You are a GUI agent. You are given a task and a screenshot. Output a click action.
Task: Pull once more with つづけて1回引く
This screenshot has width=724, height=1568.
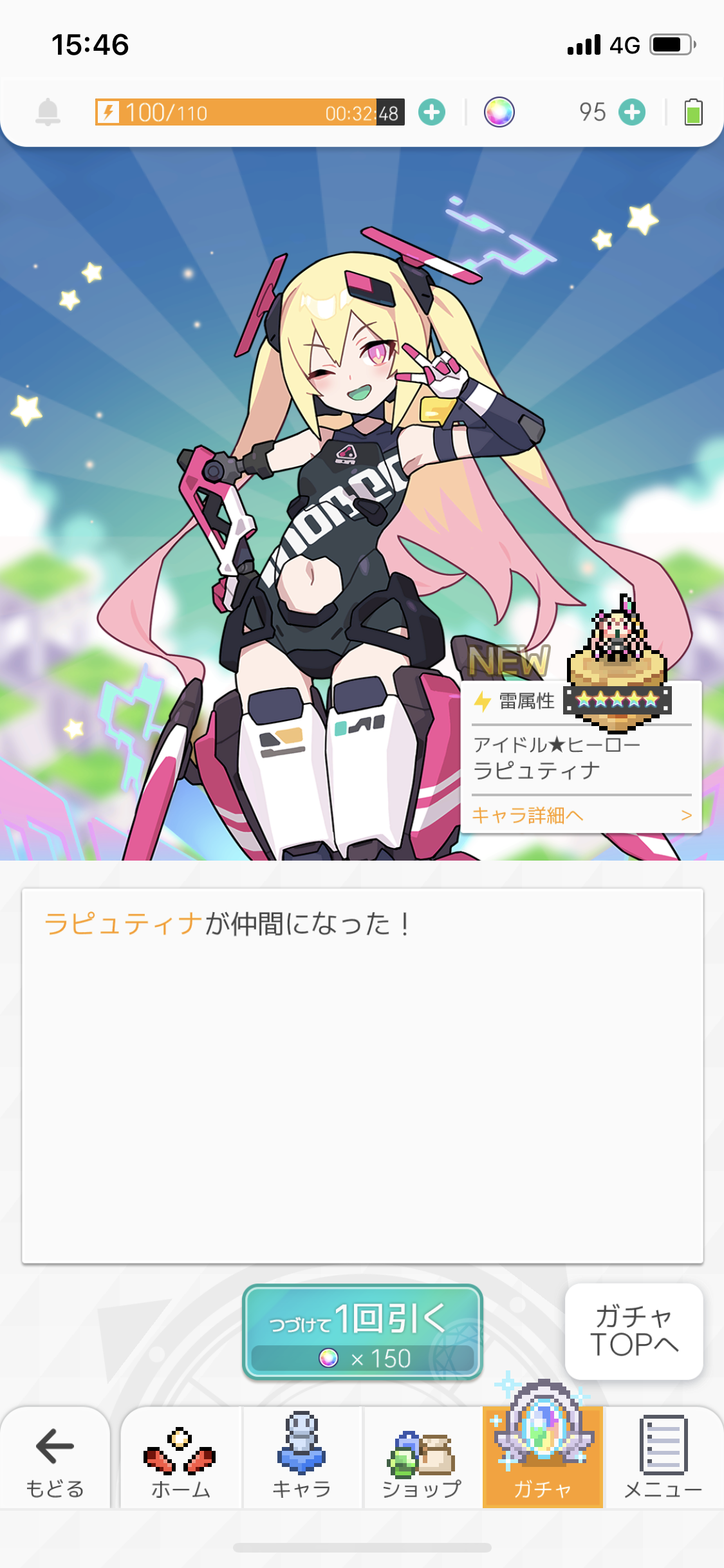[x=362, y=1332]
